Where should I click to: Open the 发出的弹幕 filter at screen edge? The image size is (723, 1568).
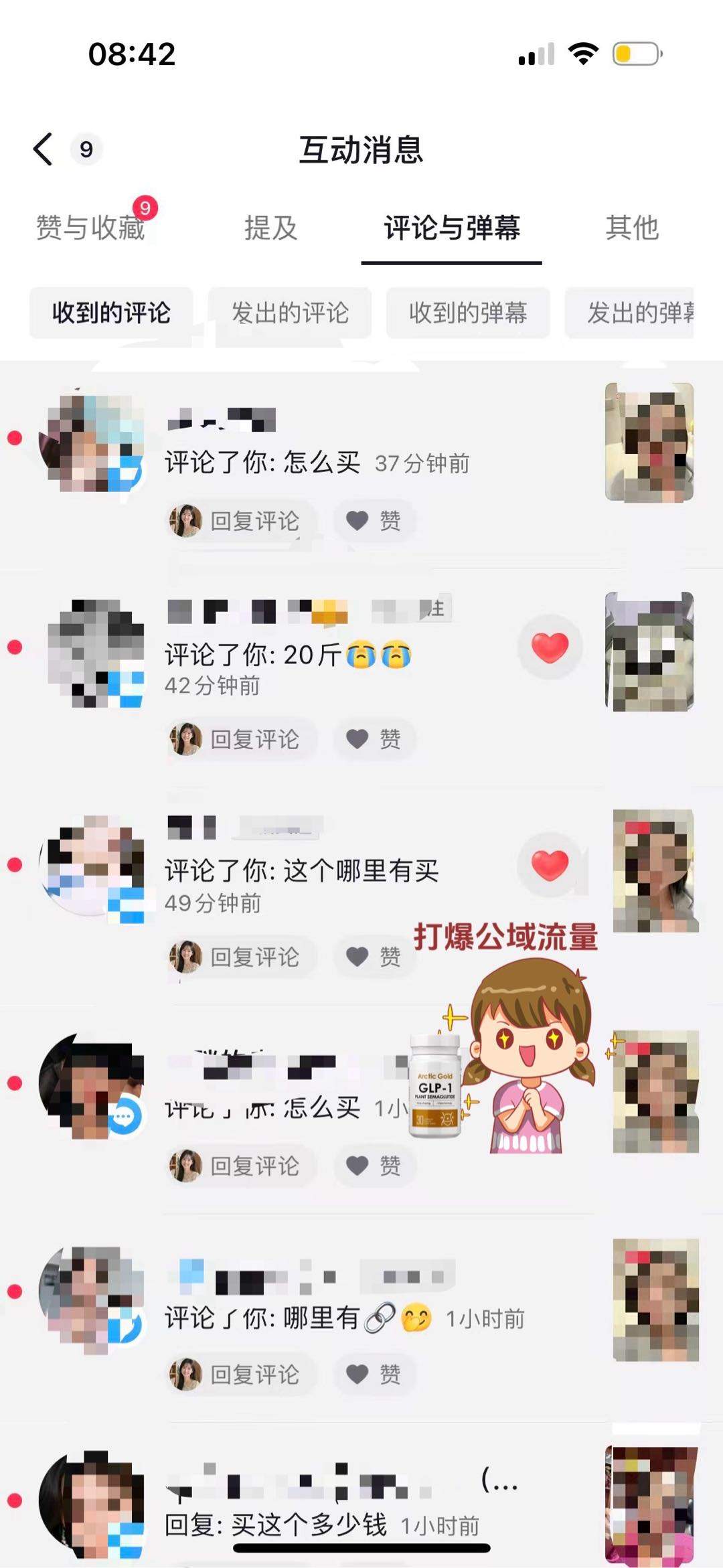(643, 313)
